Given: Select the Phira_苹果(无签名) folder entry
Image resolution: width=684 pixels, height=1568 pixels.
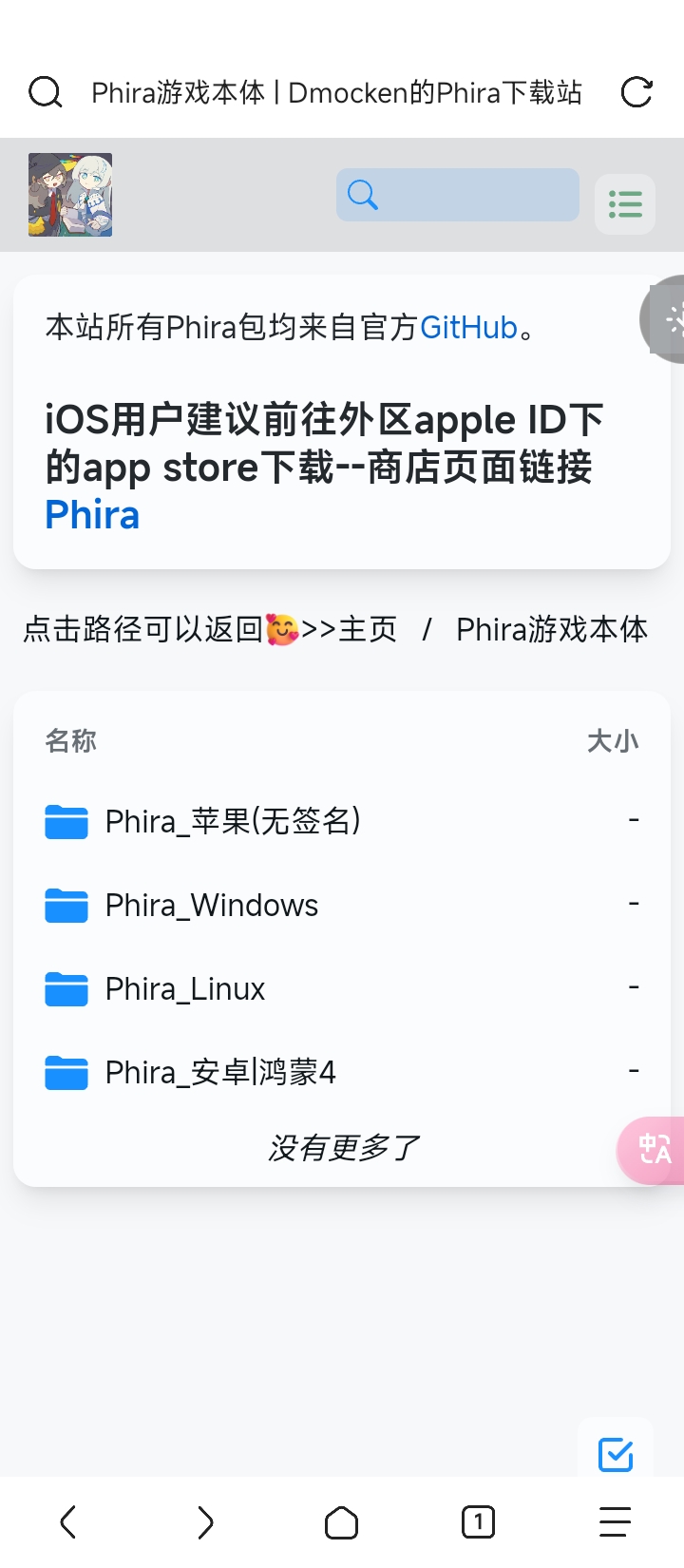Looking at the screenshot, I should click(x=232, y=821).
